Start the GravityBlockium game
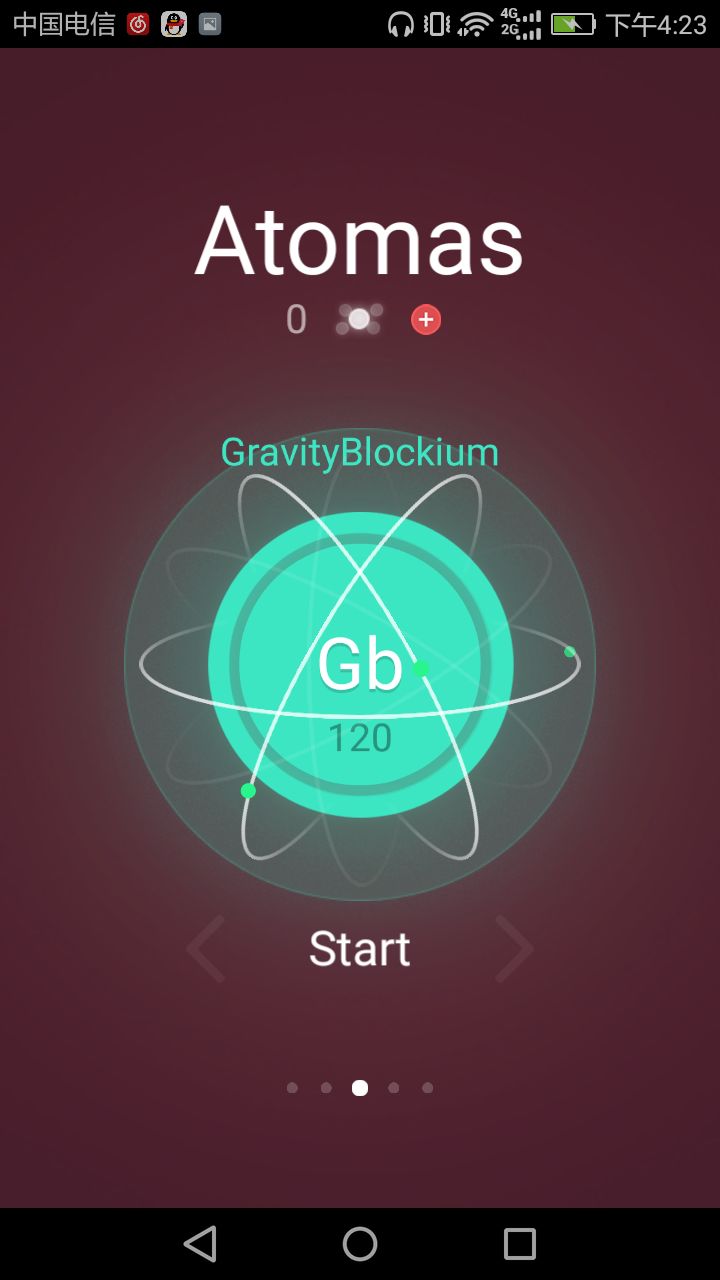 (359, 948)
